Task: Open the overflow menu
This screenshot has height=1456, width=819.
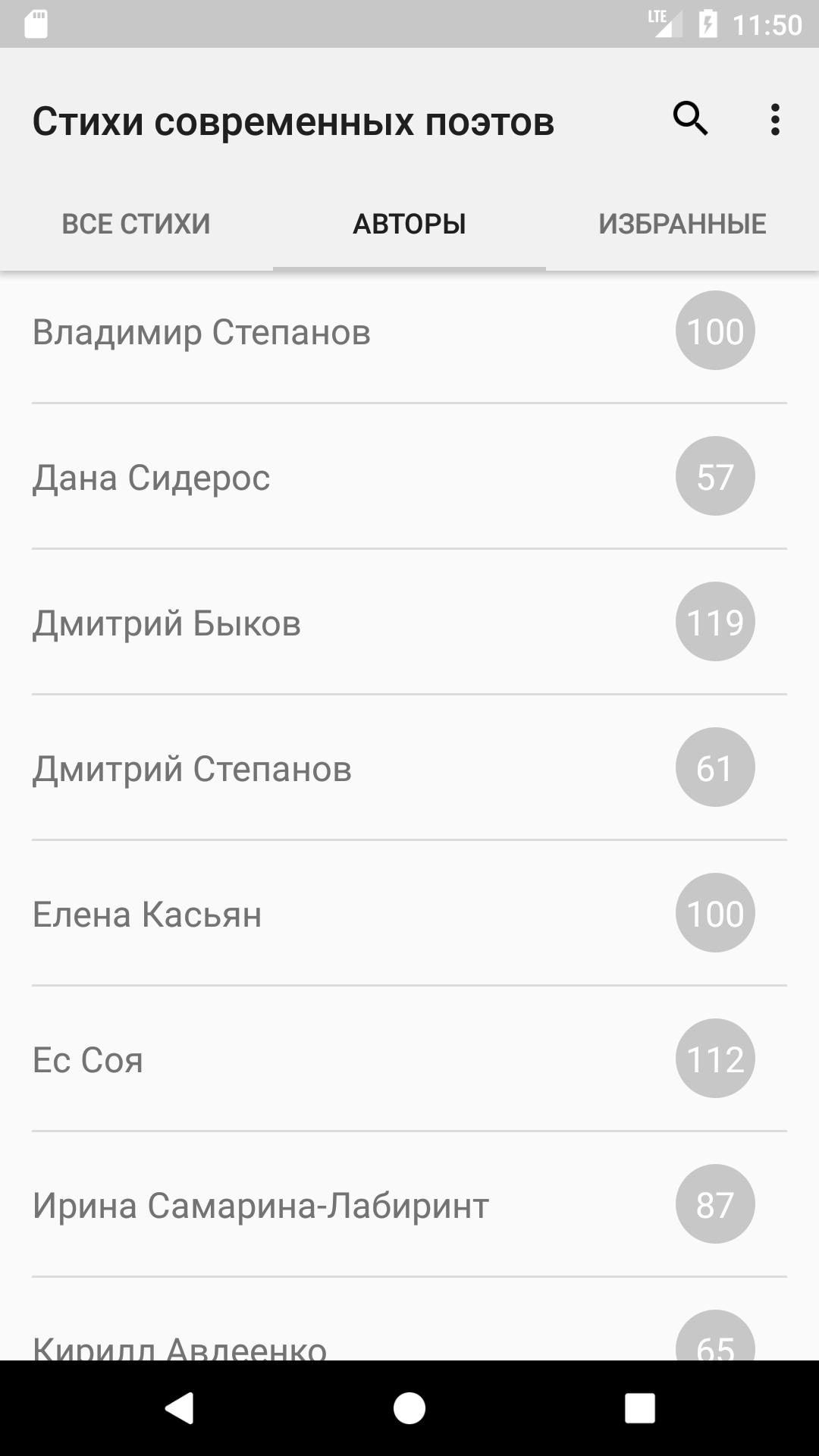Action: (x=775, y=120)
